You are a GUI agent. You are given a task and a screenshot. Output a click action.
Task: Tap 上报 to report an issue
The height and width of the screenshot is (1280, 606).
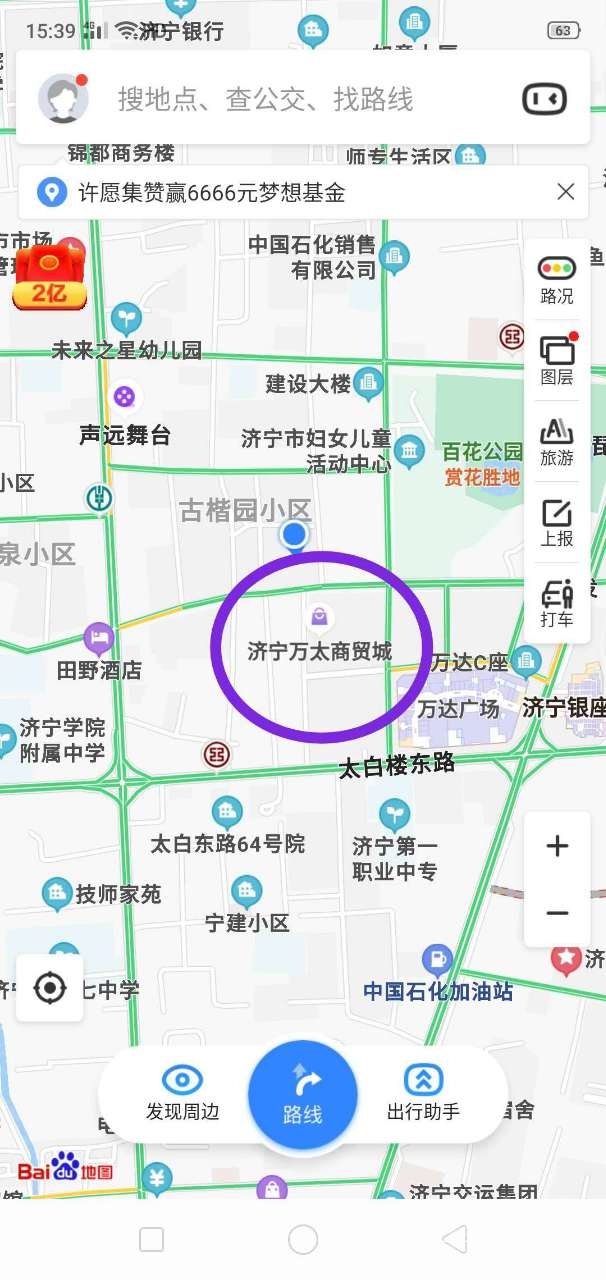[x=557, y=523]
